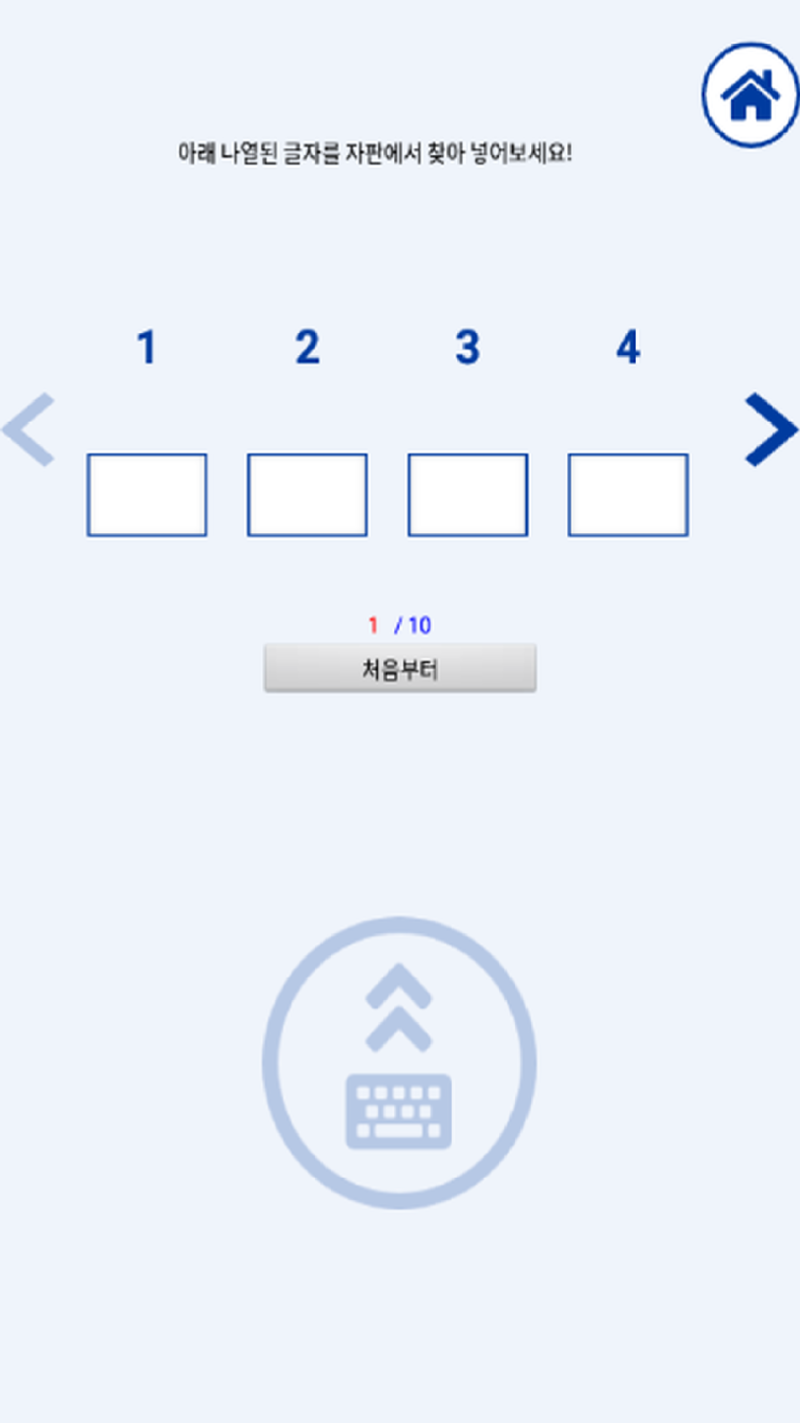Select the empty box under number 2
The image size is (800, 1423).
pos(307,495)
